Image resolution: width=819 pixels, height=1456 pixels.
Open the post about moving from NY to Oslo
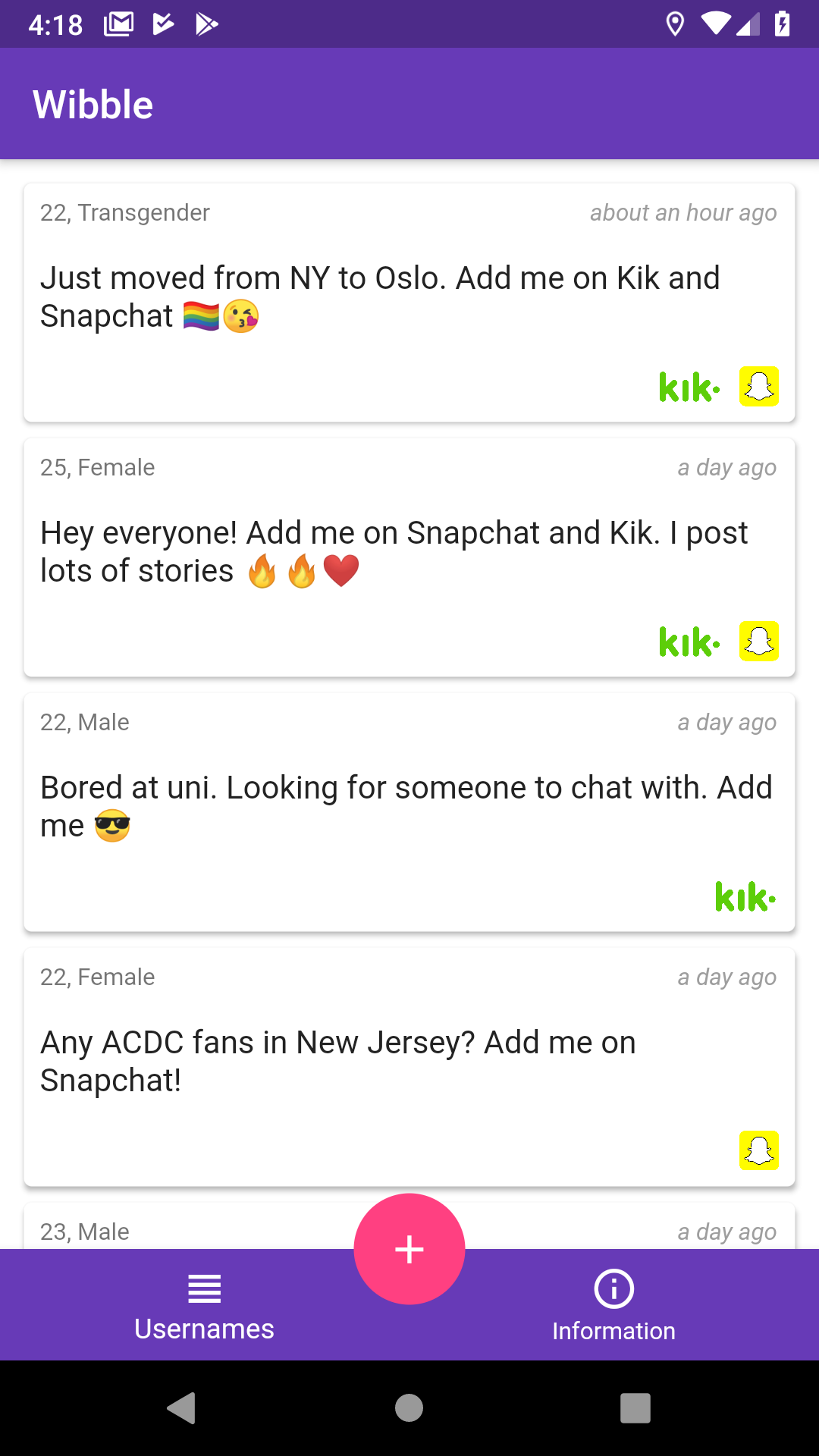click(409, 303)
